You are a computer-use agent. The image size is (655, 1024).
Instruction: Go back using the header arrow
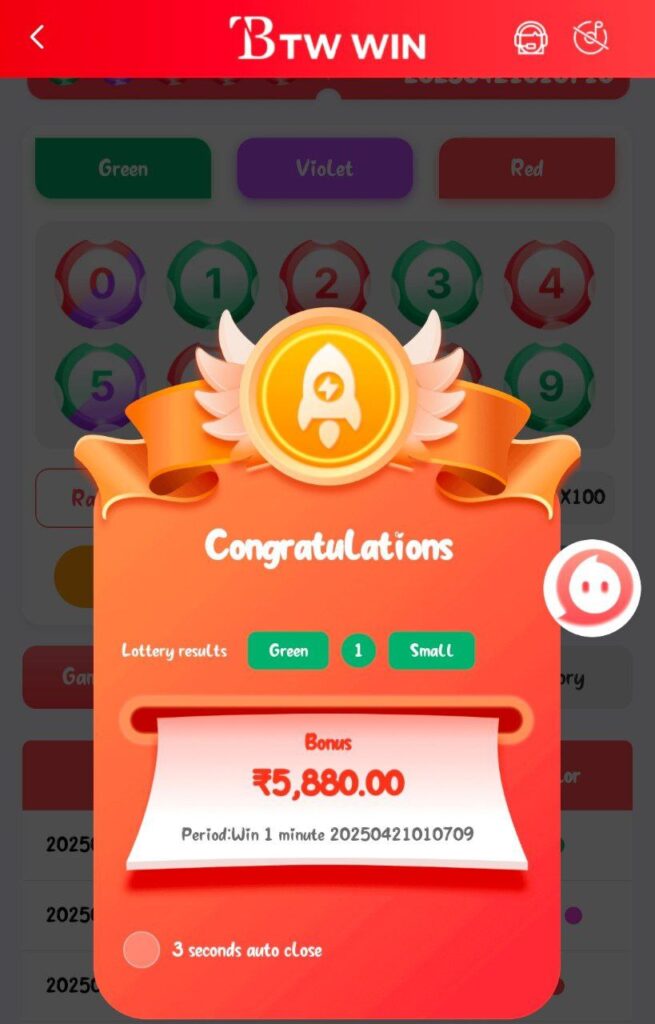click(x=37, y=38)
